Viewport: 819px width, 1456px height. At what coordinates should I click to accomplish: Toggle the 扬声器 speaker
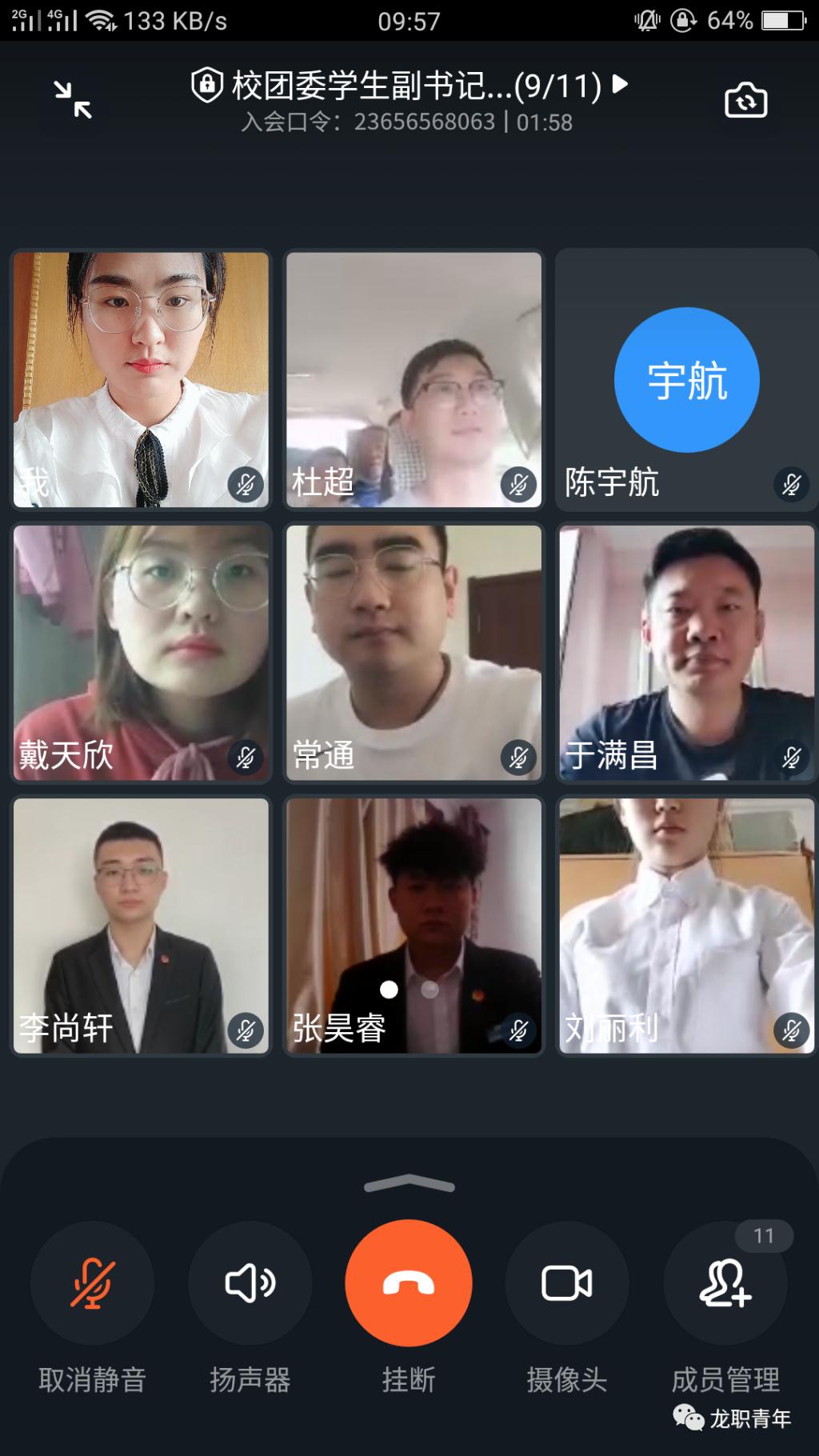point(250,1284)
